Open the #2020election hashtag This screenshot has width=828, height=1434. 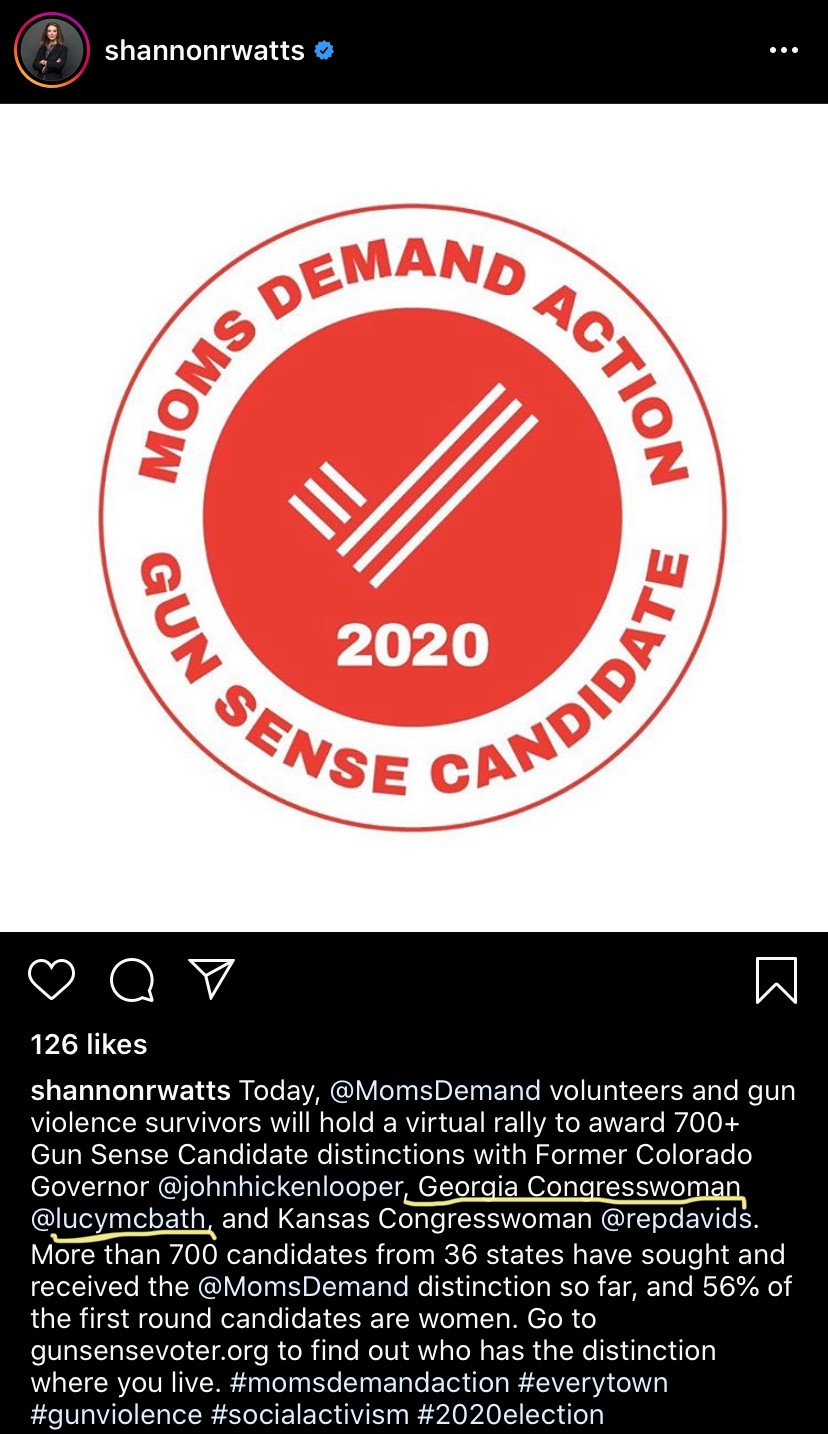(x=511, y=1415)
